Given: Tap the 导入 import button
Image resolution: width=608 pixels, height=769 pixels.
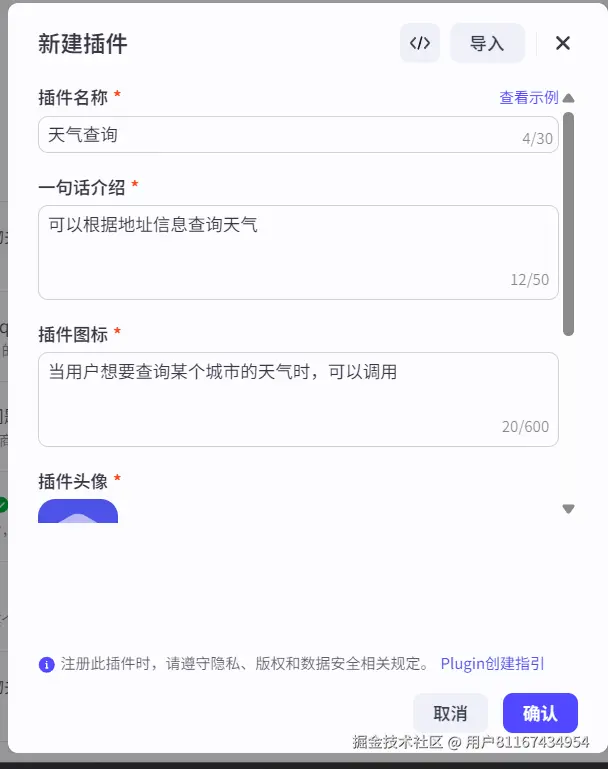Looking at the screenshot, I should [487, 43].
